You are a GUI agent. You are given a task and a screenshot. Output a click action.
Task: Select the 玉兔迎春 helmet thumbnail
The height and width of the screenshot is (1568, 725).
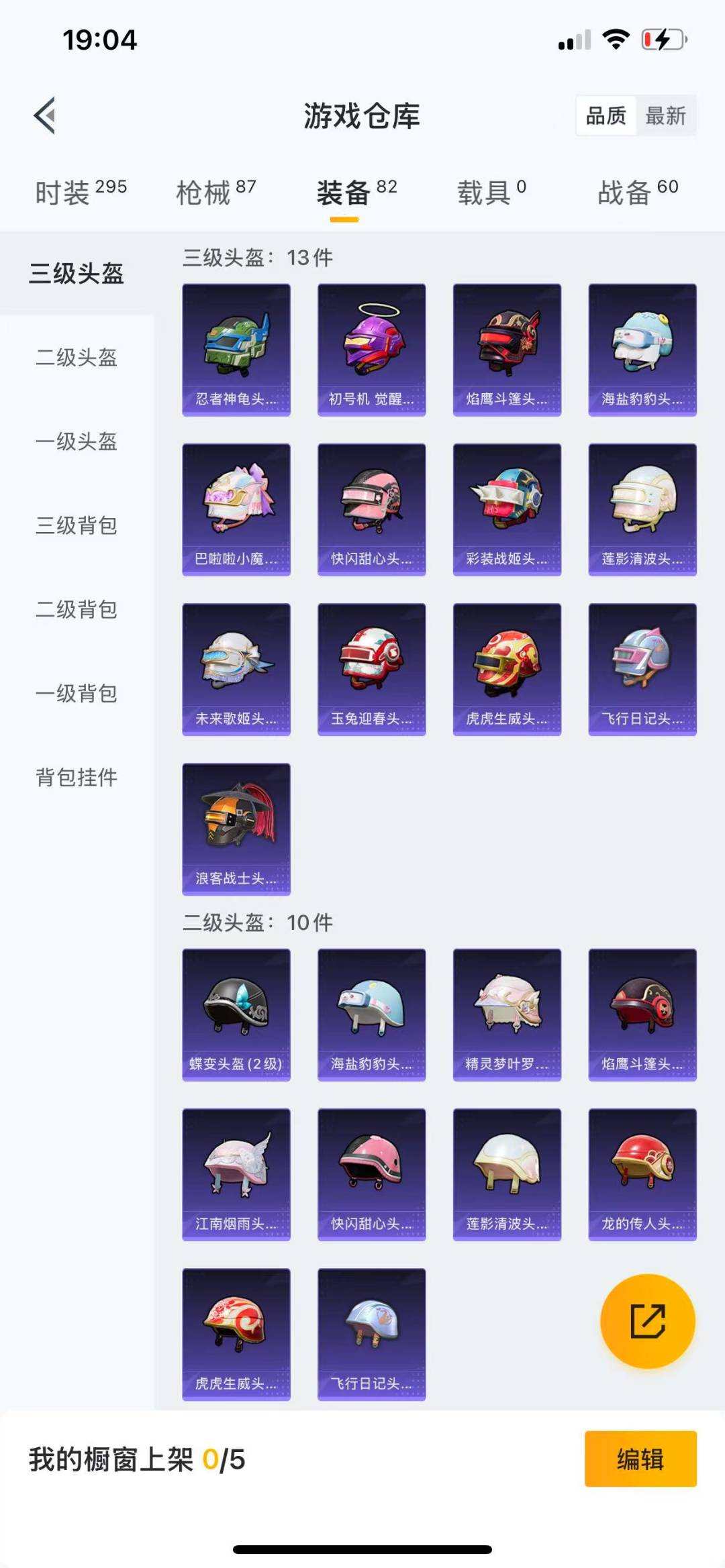click(x=371, y=671)
